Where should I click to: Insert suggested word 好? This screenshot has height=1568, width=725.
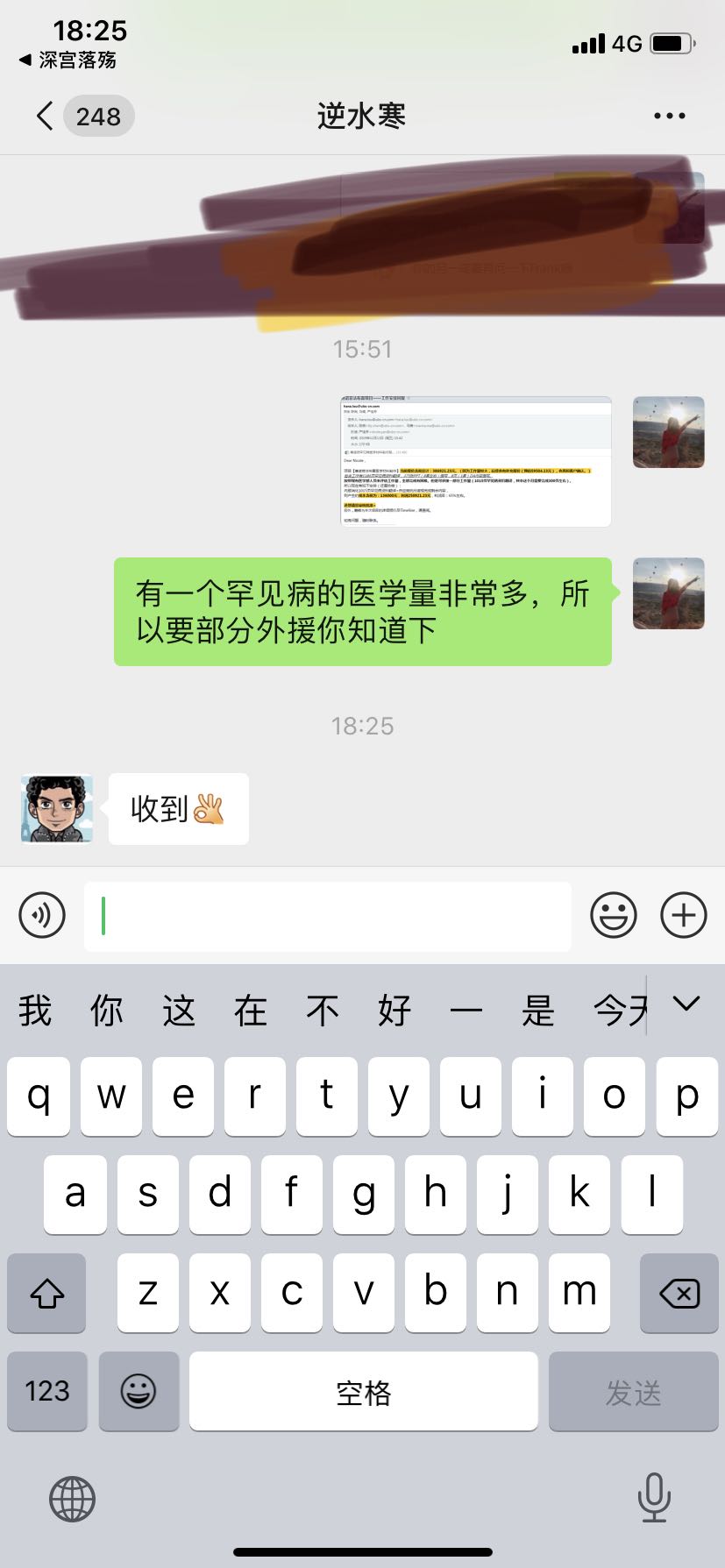(394, 1011)
